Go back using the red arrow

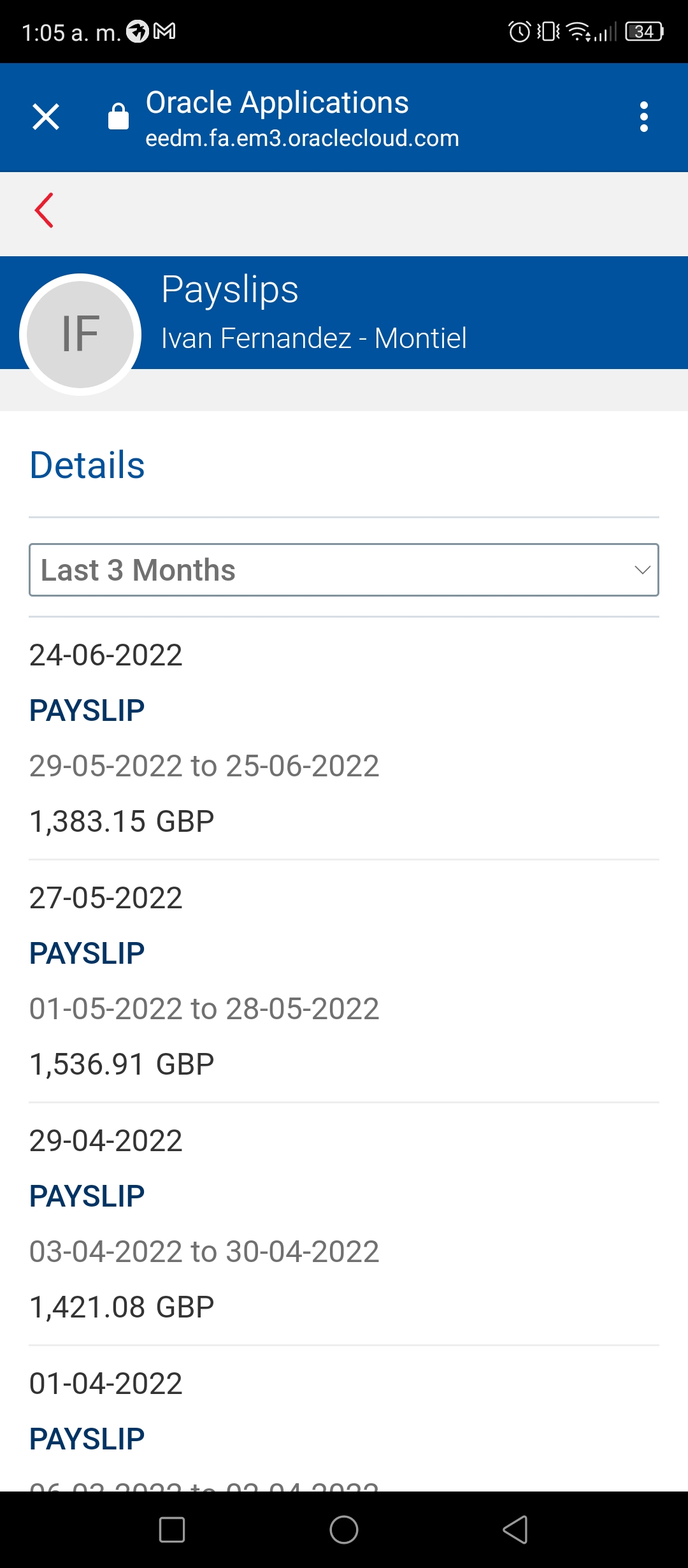[44, 210]
